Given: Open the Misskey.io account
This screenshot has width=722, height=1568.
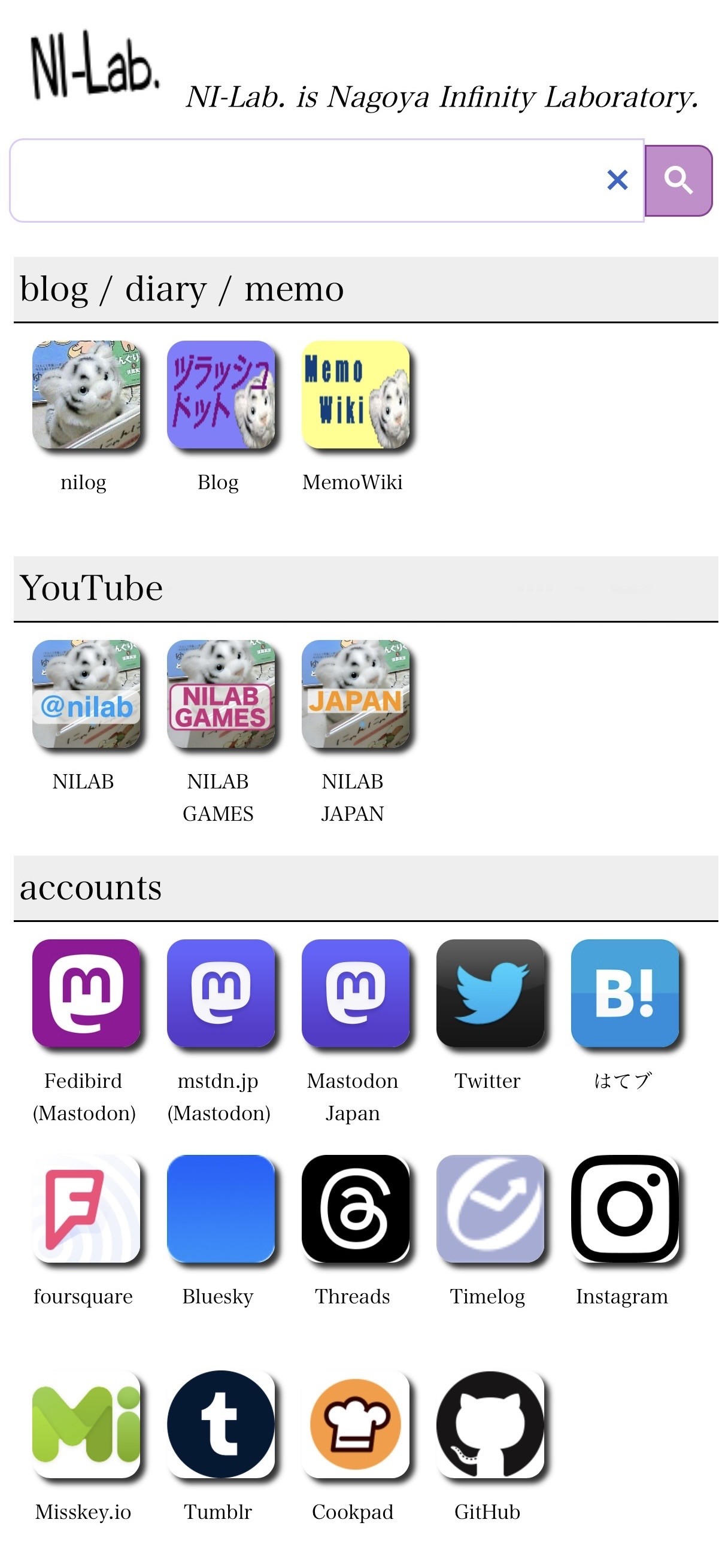Looking at the screenshot, I should click(x=86, y=1424).
